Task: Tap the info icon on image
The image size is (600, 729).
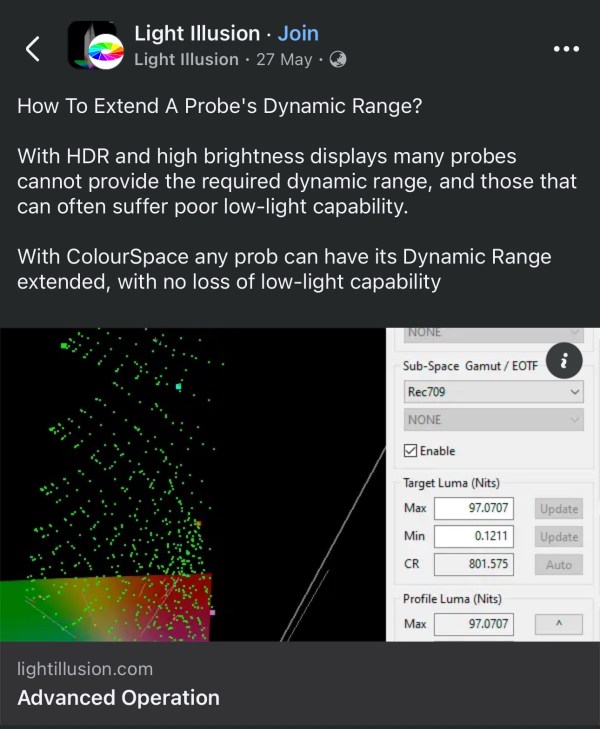Action: (565, 361)
